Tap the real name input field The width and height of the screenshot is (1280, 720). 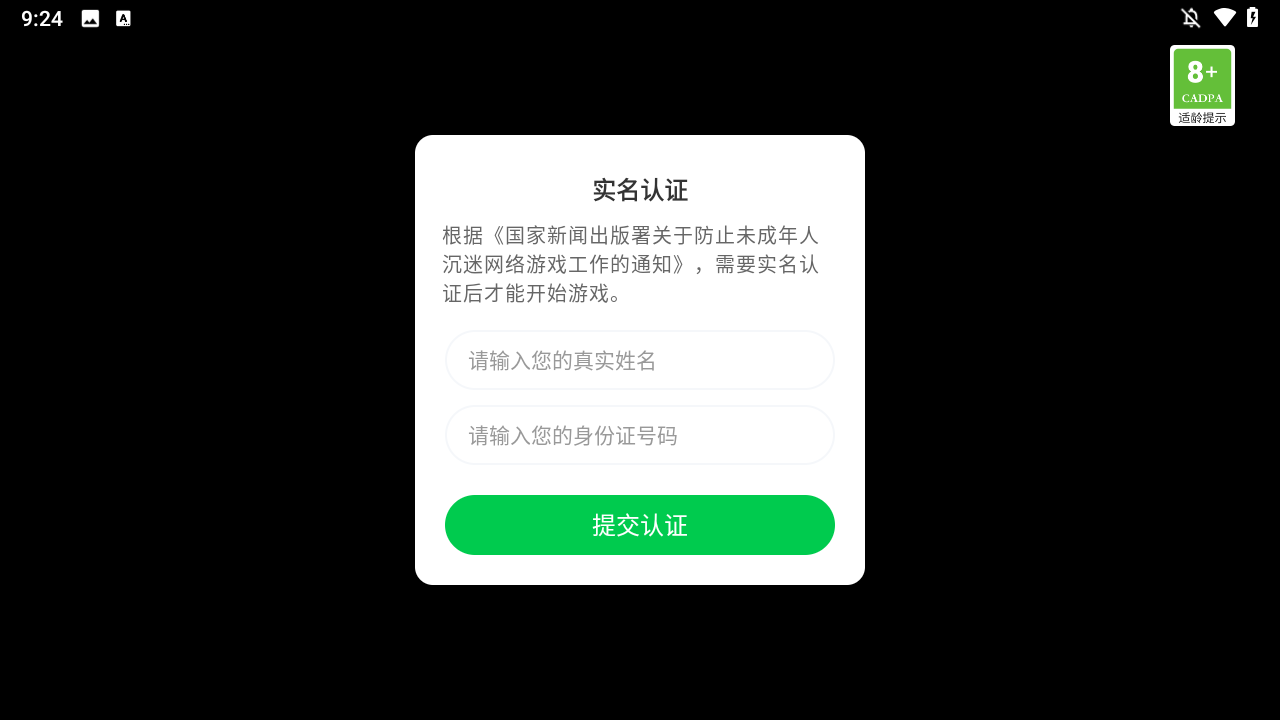640,360
